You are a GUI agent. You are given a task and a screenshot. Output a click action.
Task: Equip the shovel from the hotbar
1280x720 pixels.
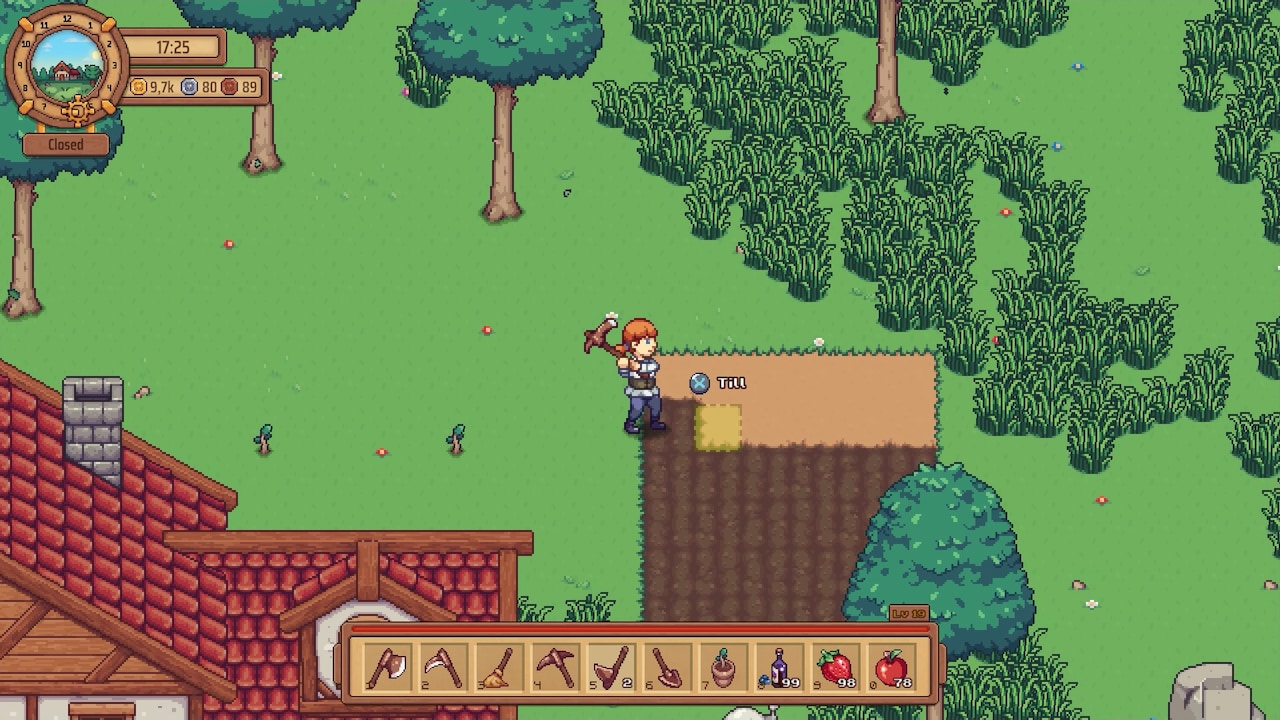[x=667, y=667]
